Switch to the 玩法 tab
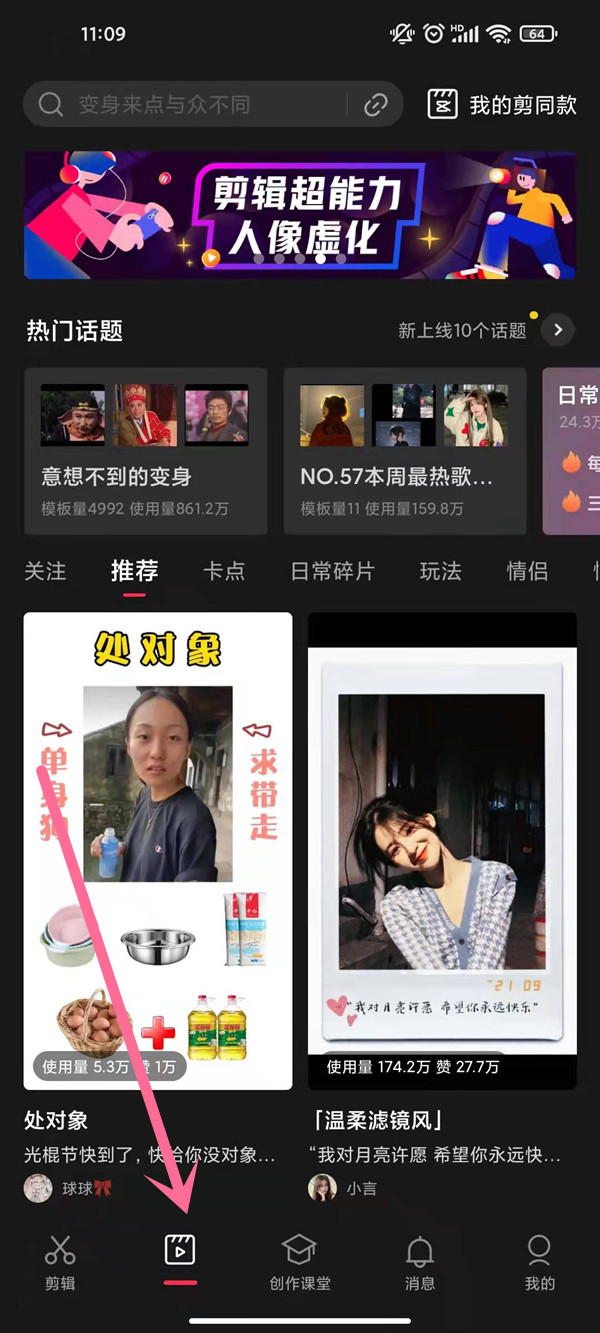 point(440,571)
